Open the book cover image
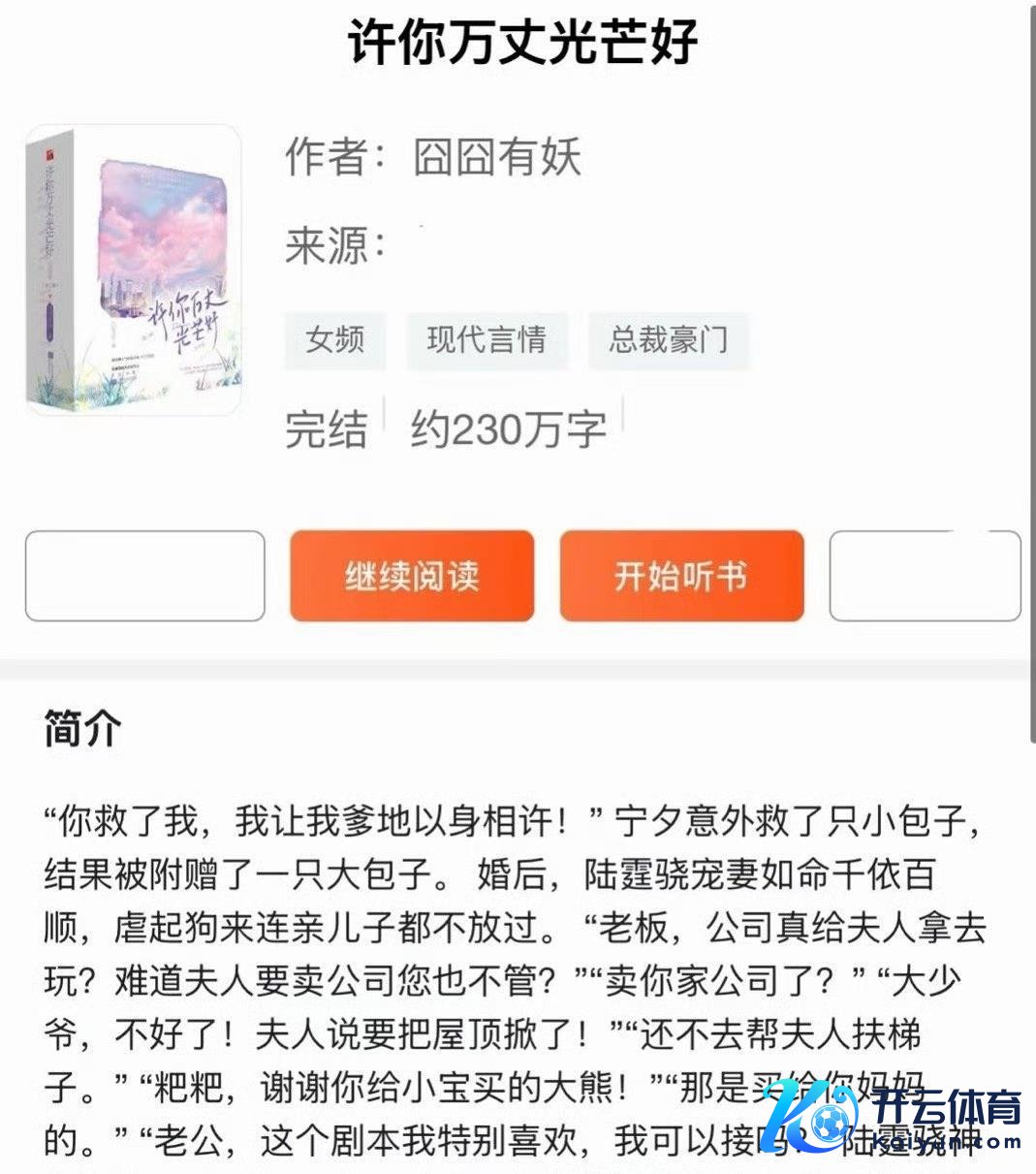Image resolution: width=1036 pixels, height=1174 pixels. point(133,270)
